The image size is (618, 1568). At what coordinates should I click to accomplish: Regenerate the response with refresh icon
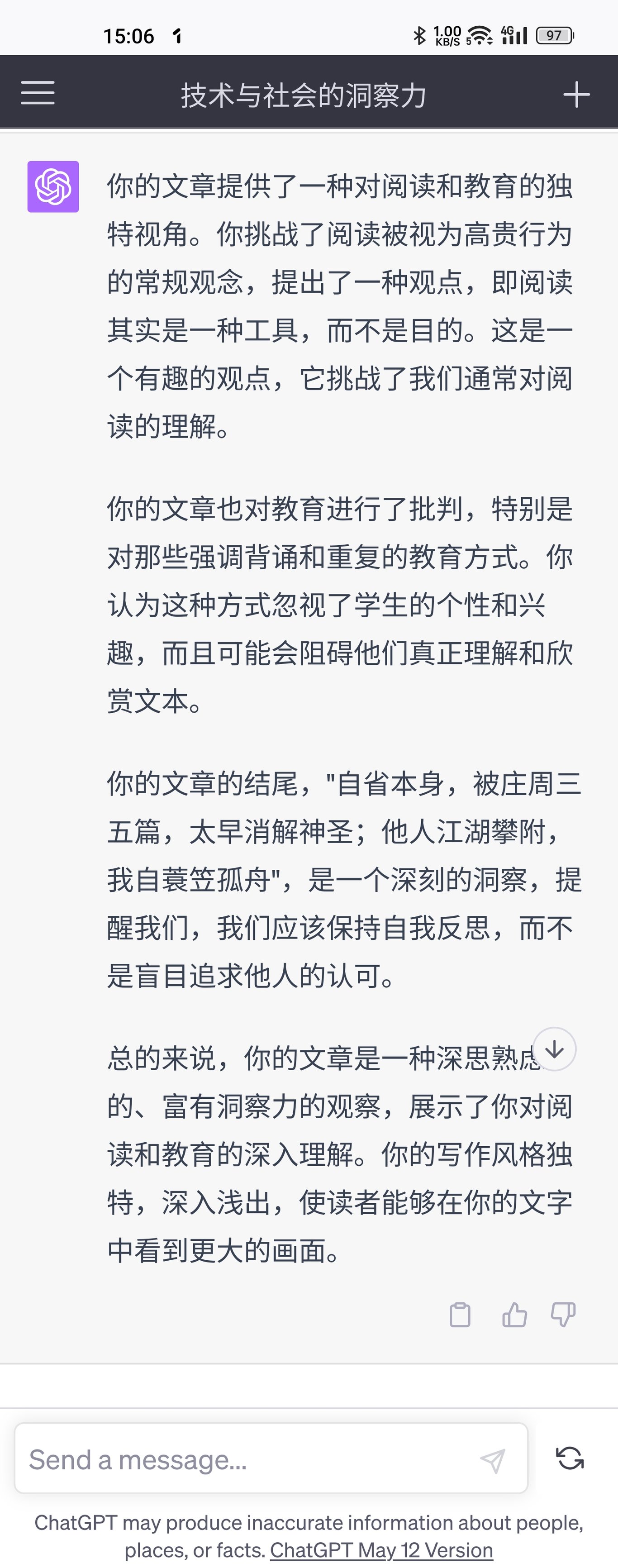click(570, 1458)
